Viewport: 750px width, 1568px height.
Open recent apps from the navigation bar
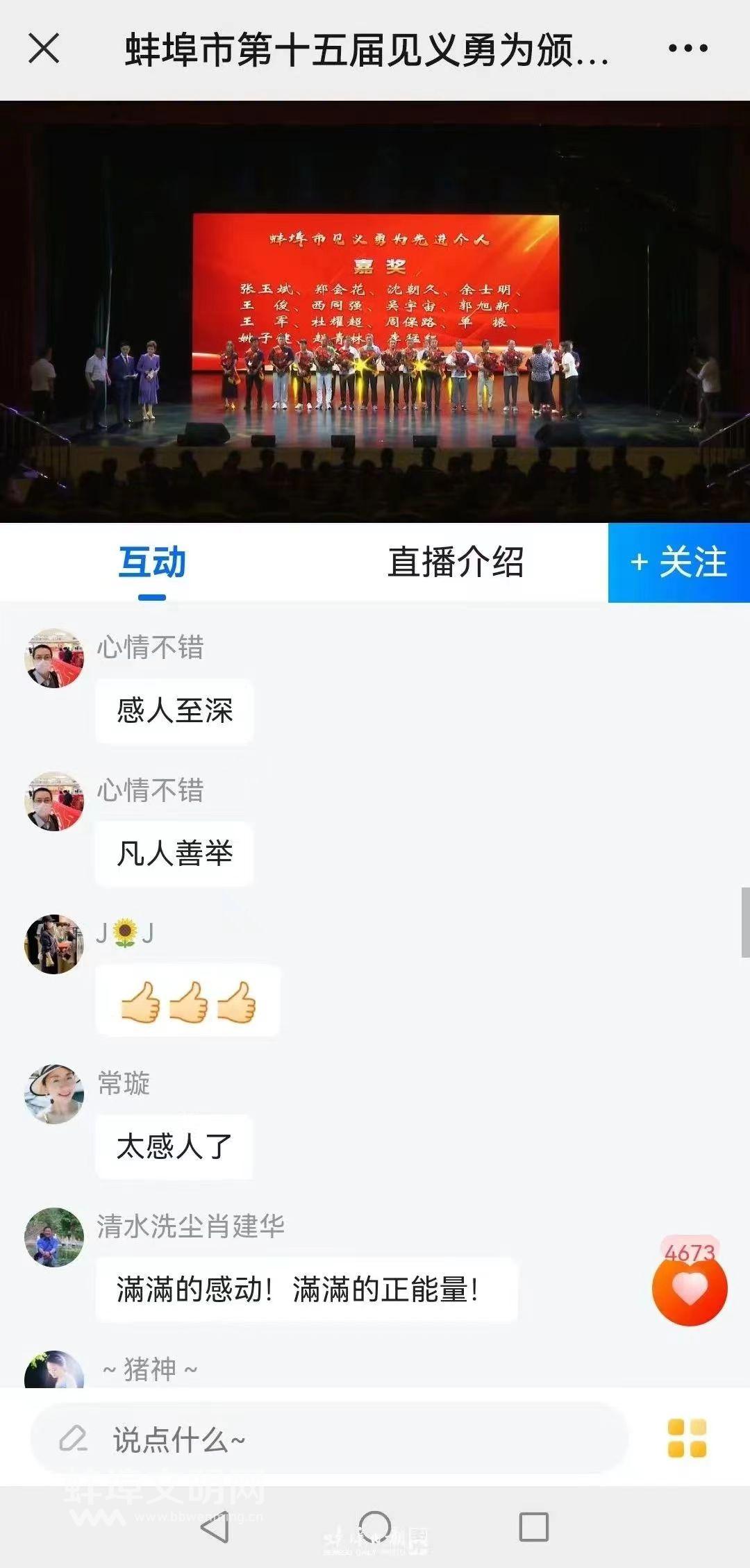click(533, 1528)
